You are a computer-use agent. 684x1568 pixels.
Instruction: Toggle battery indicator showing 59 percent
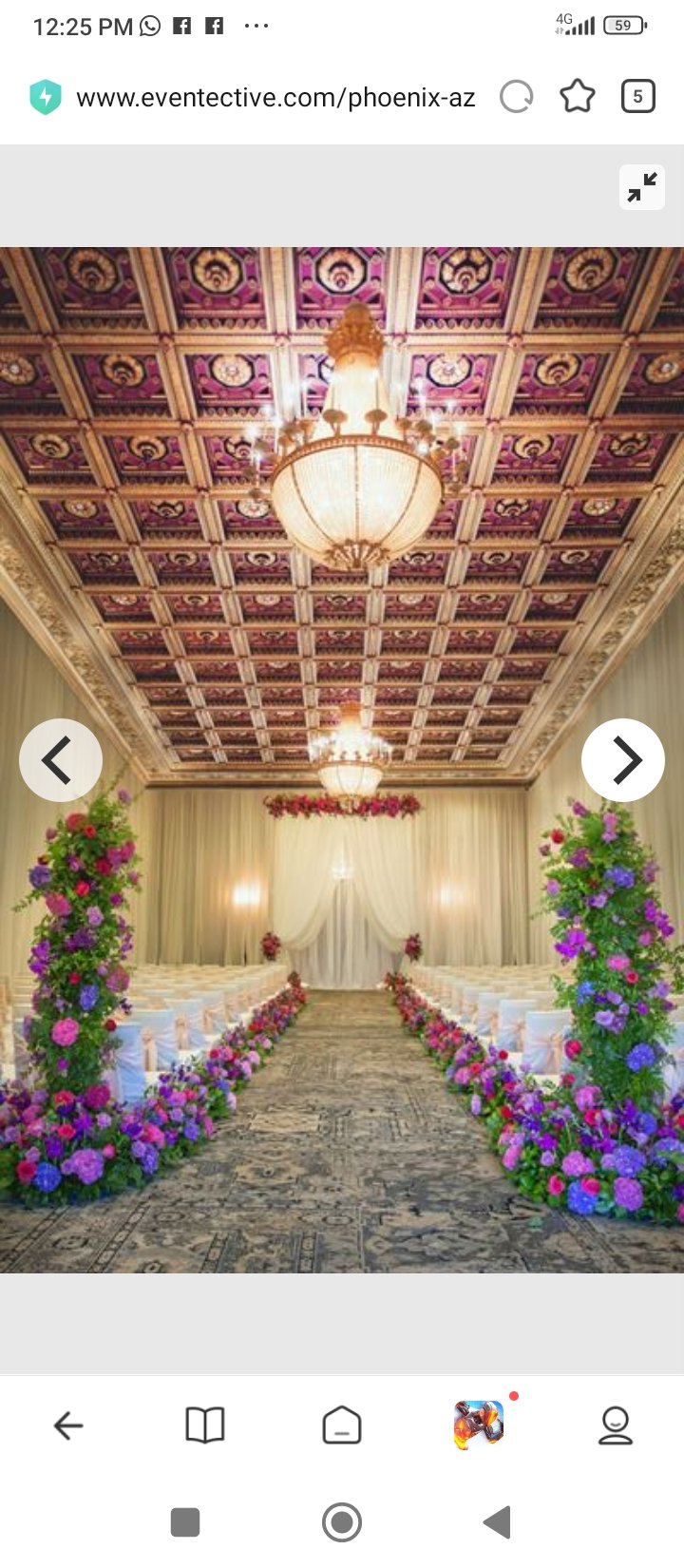click(625, 26)
